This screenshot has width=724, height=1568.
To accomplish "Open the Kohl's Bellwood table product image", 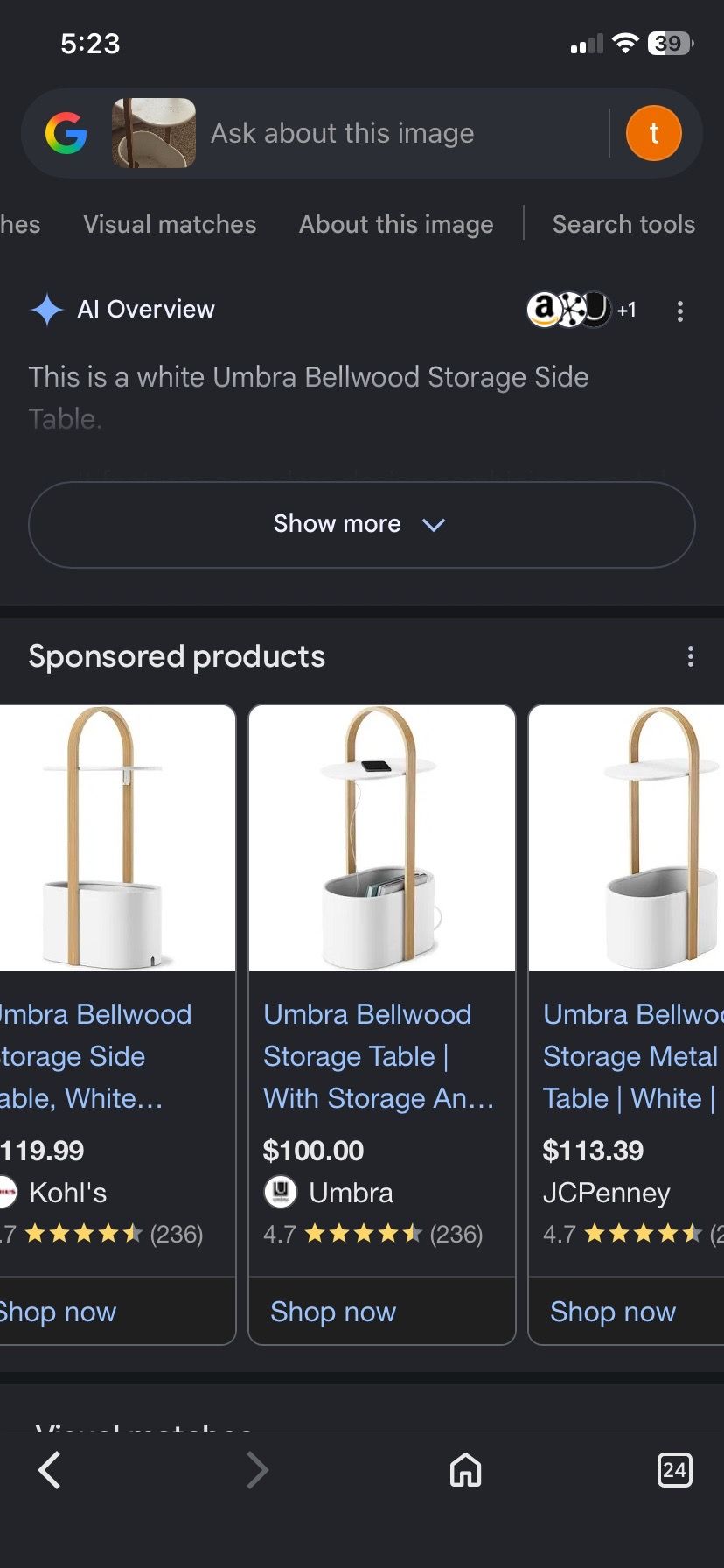I will point(117,838).
